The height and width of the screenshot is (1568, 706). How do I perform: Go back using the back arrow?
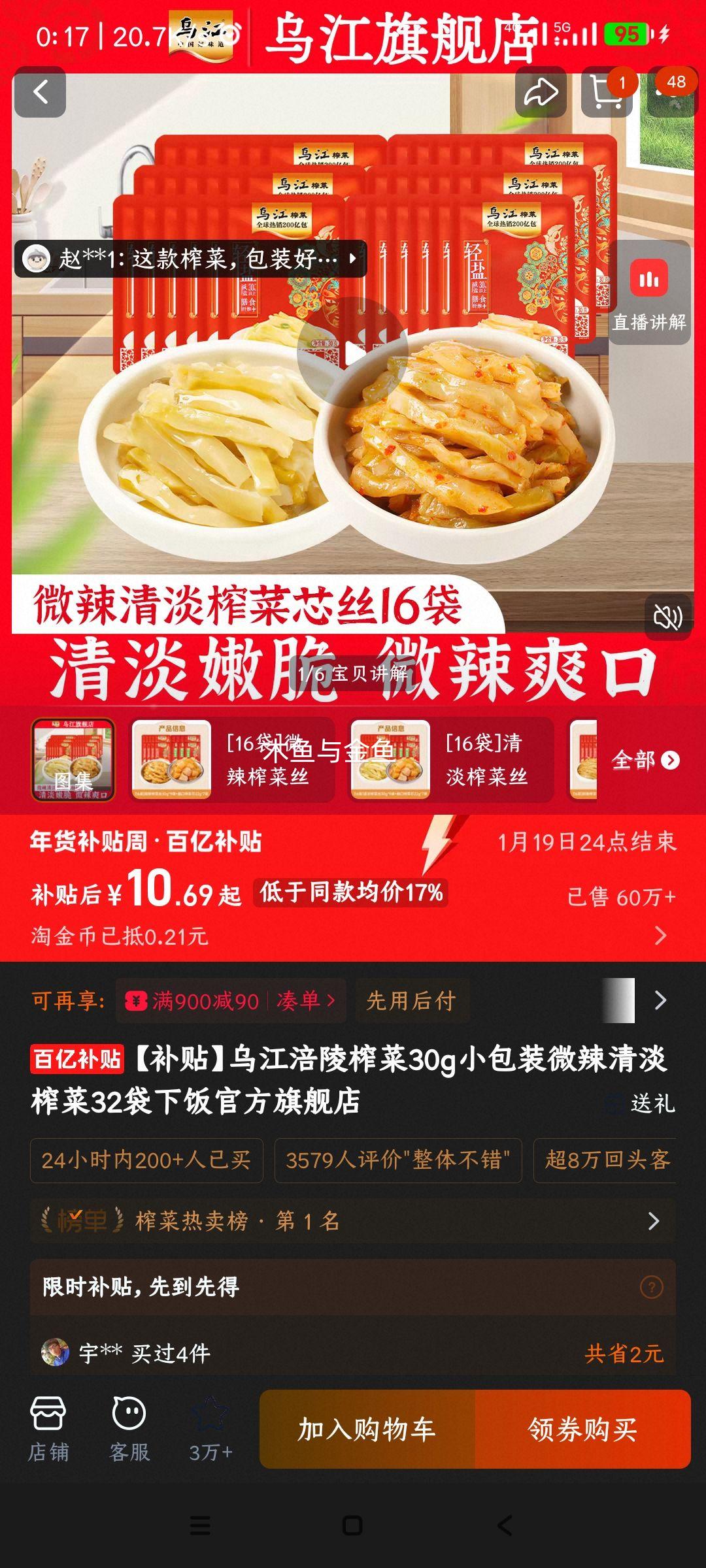[x=41, y=91]
